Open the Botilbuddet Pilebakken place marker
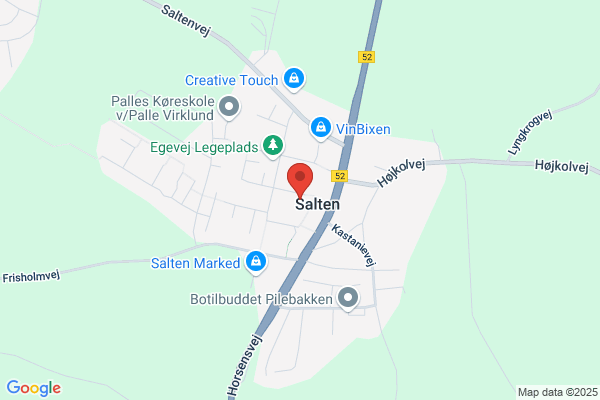The height and width of the screenshot is (400, 600). click(348, 298)
